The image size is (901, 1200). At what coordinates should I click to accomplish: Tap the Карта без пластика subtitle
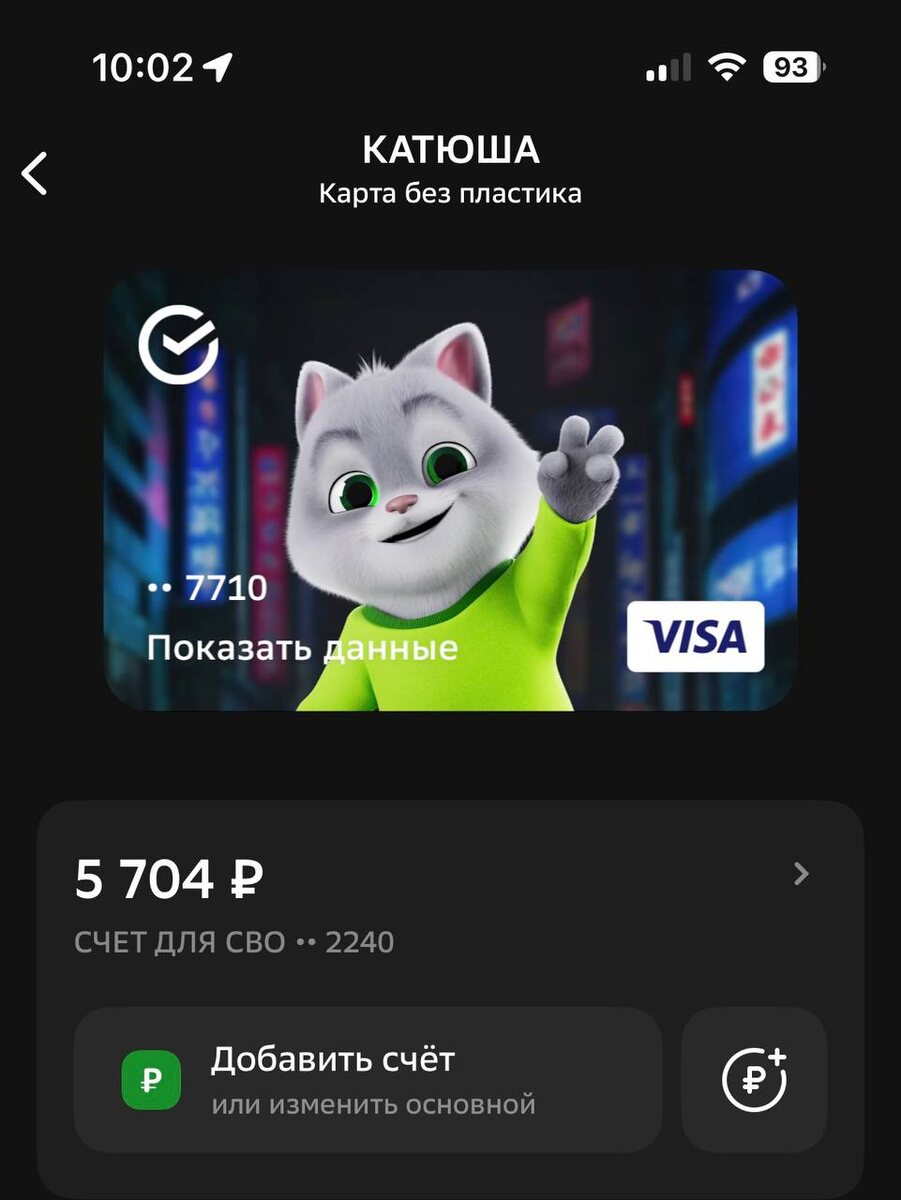tap(450, 193)
